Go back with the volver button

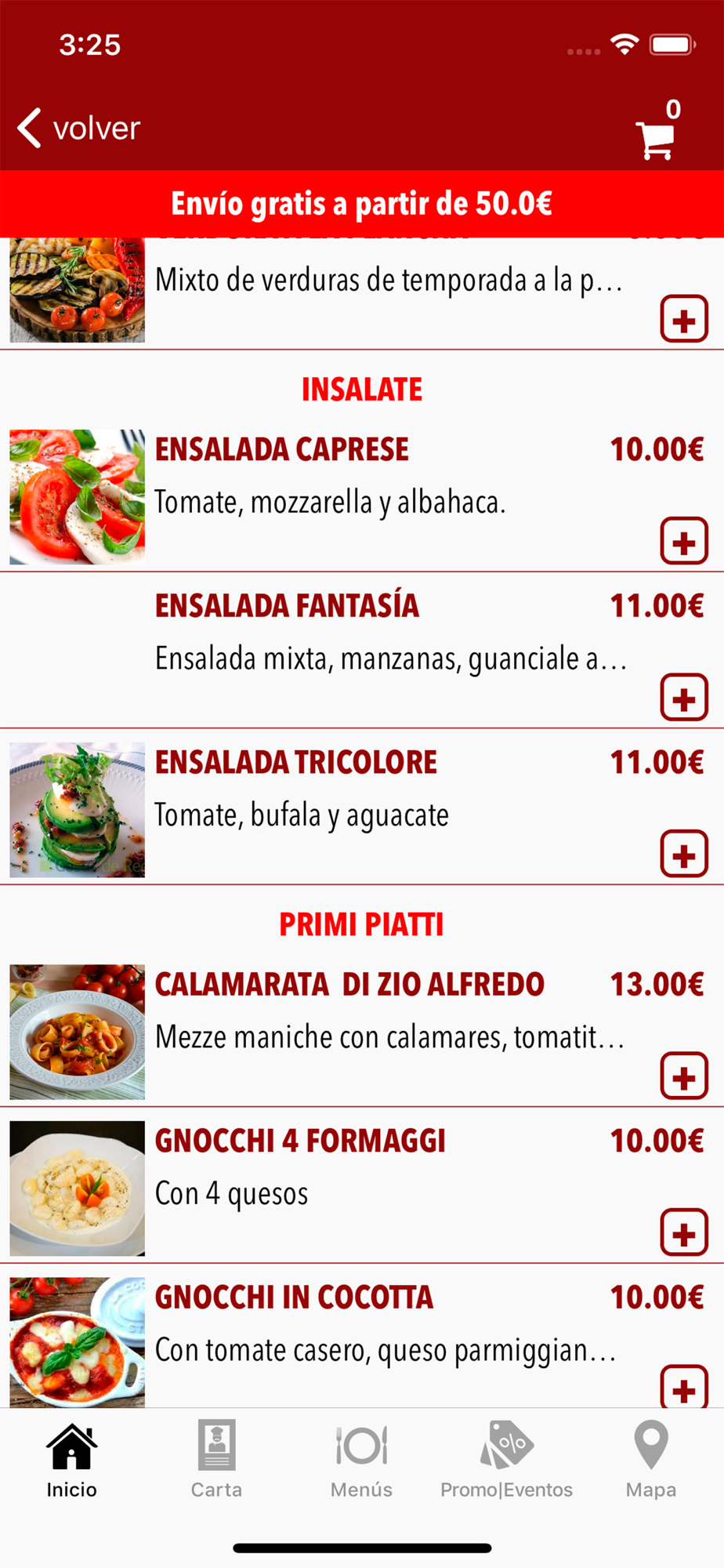click(78, 128)
